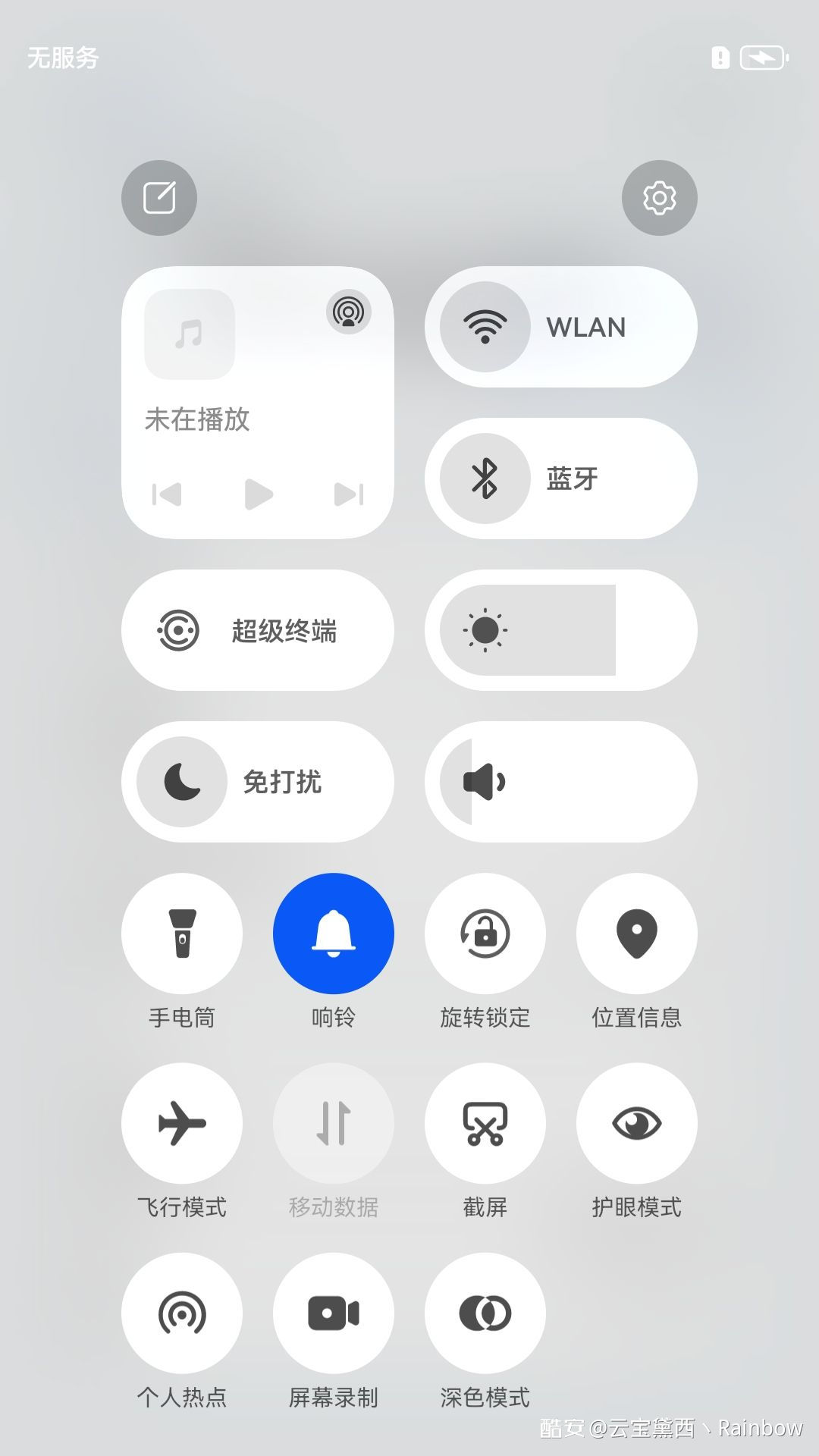Enable 位置信息 location
The image size is (819, 1456).
pyautogui.click(x=637, y=934)
